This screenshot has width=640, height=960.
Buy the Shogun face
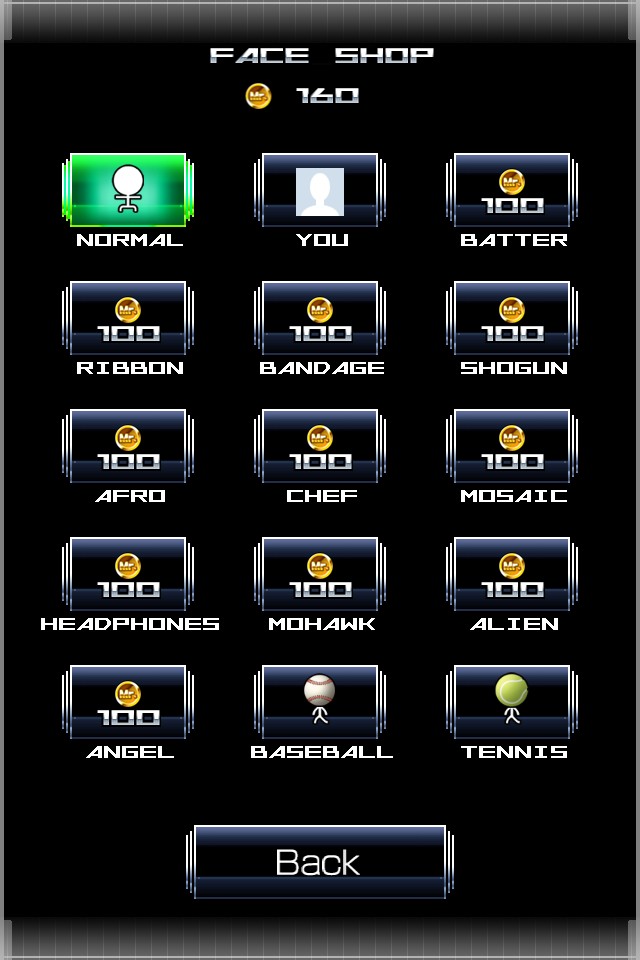click(512, 318)
